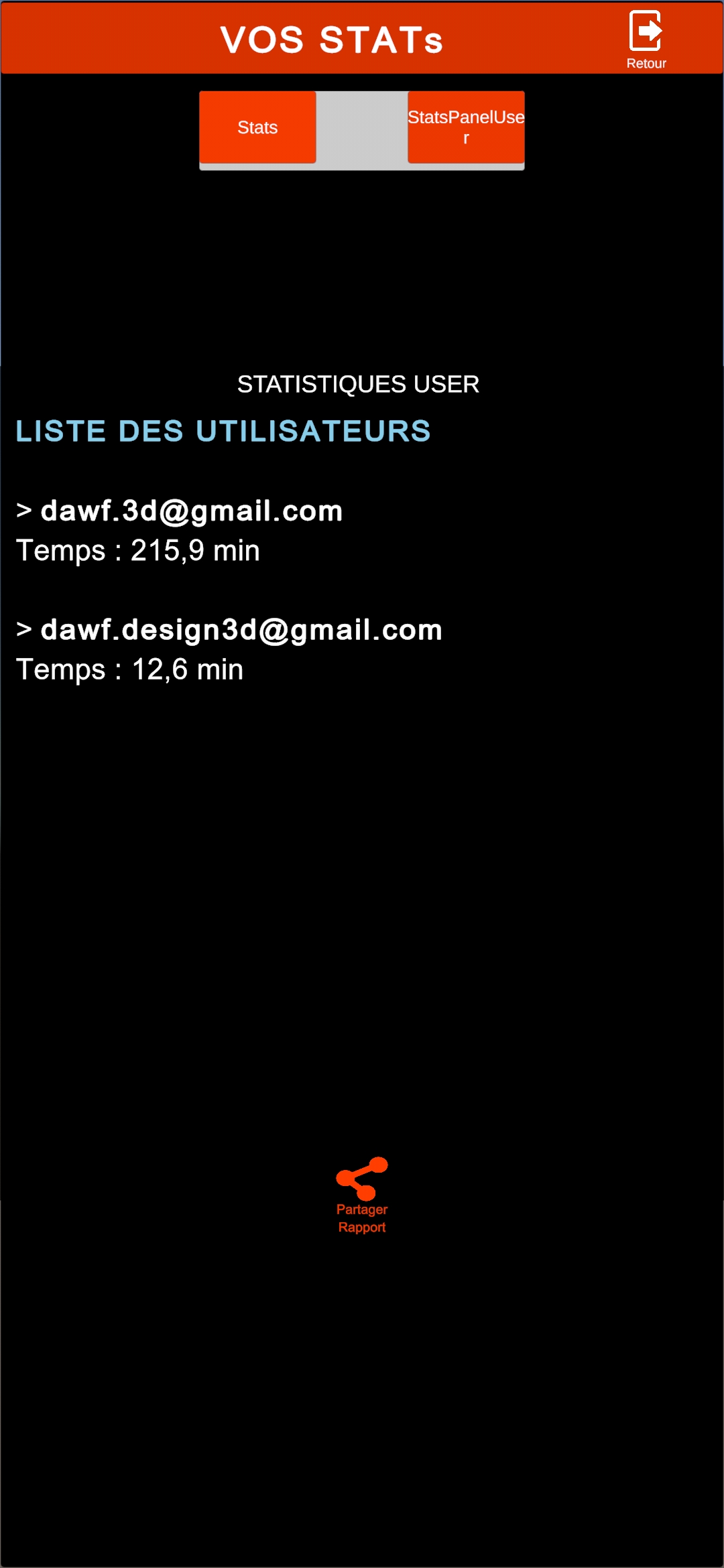Click the orange arrow exit symbol top right
The width and height of the screenshot is (724, 1568).
(646, 30)
